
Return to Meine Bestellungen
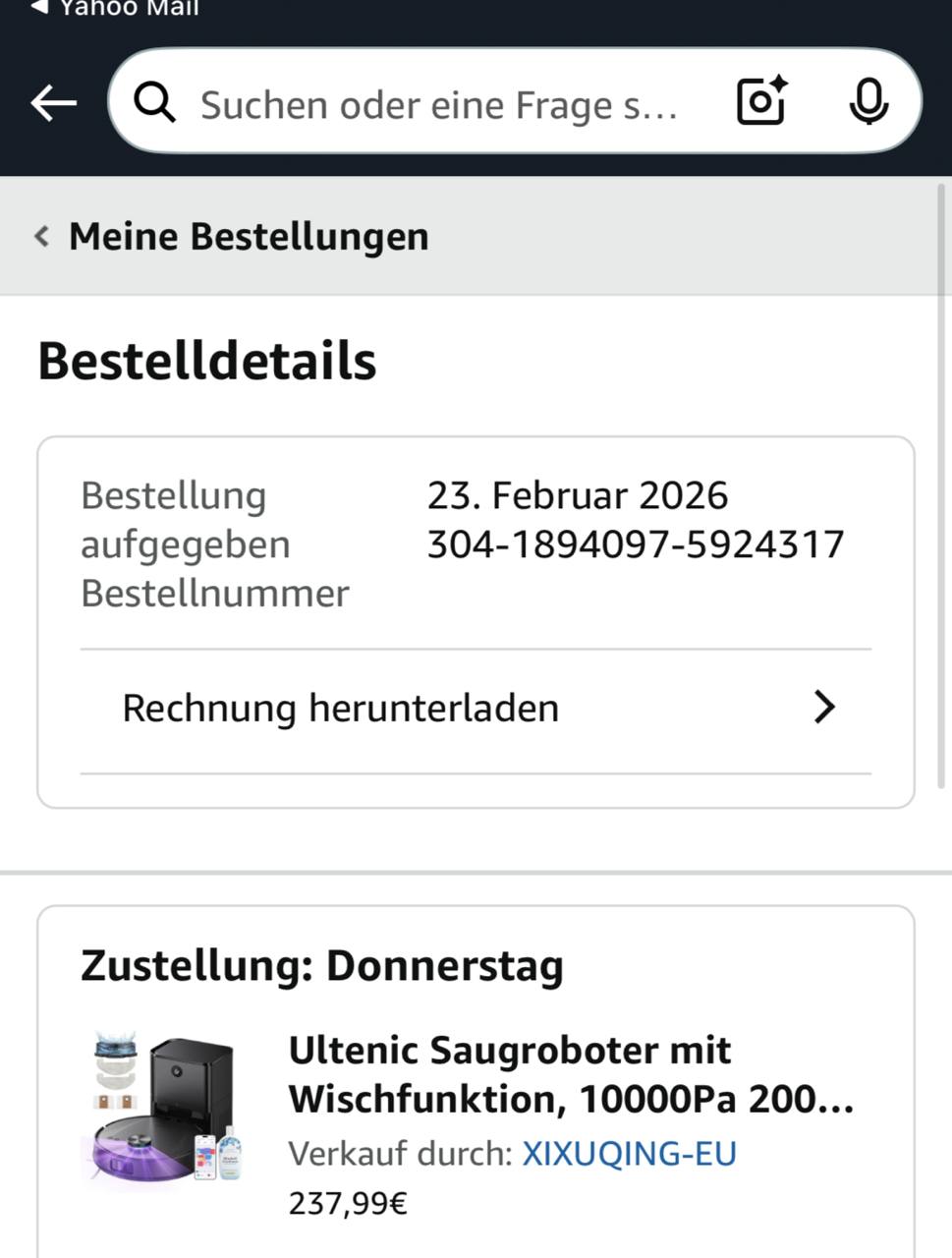tap(234, 237)
